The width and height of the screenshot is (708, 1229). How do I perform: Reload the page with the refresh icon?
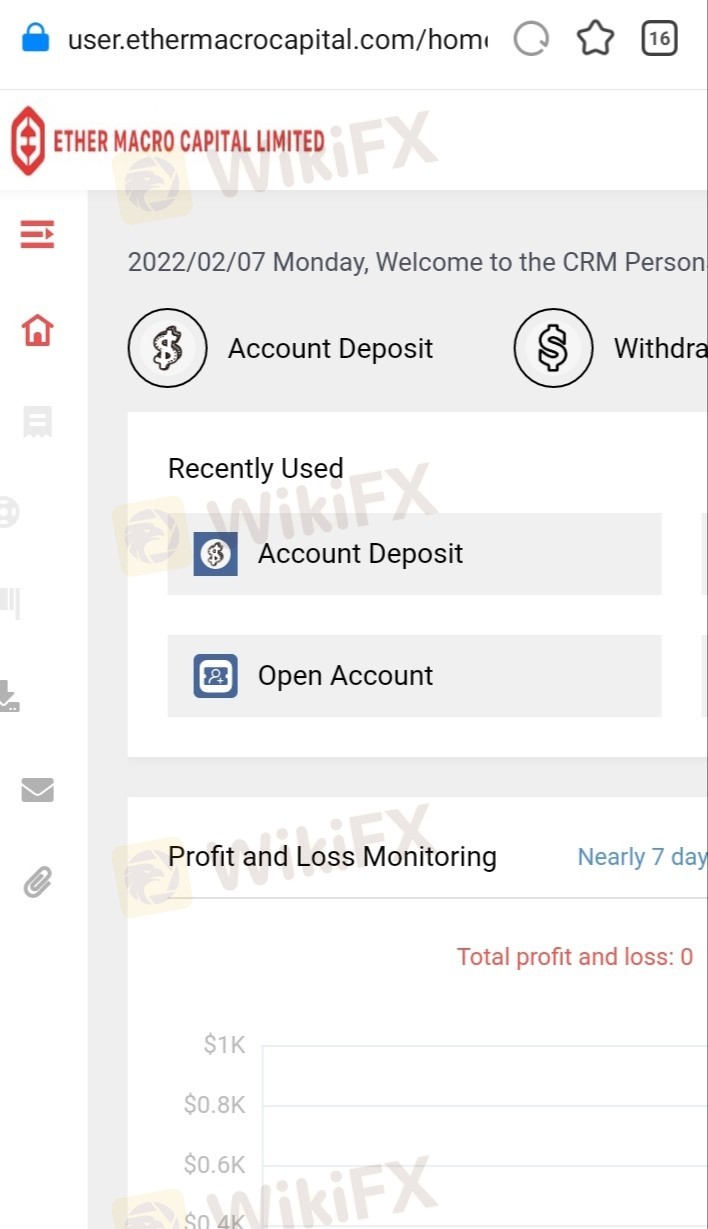[531, 39]
